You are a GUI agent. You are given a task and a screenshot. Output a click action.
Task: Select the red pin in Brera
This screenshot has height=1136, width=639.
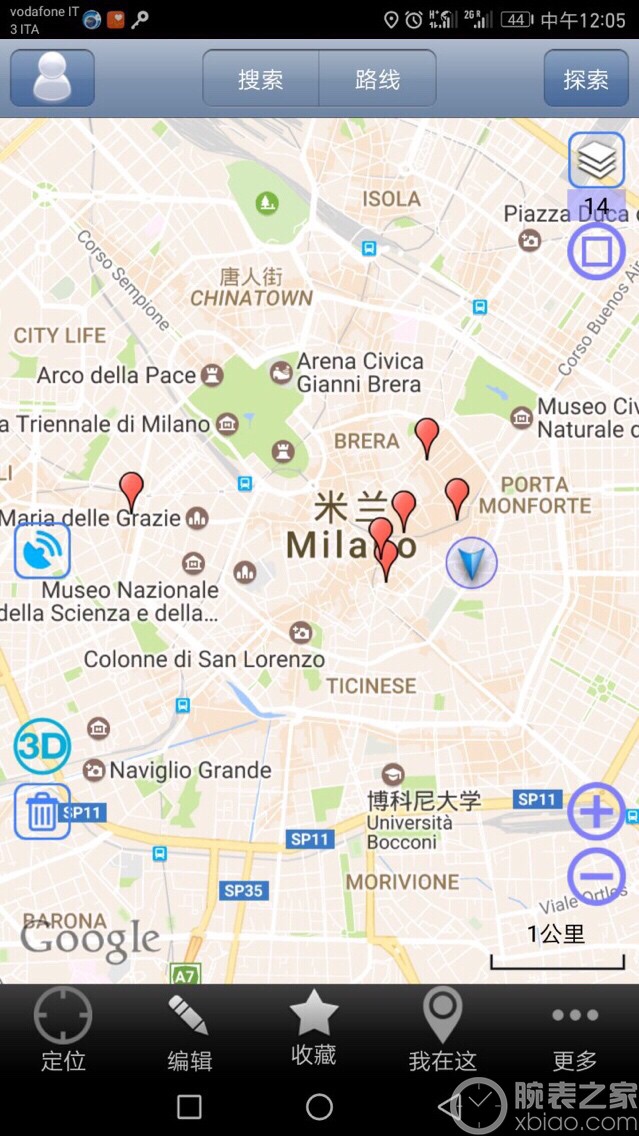(x=427, y=436)
